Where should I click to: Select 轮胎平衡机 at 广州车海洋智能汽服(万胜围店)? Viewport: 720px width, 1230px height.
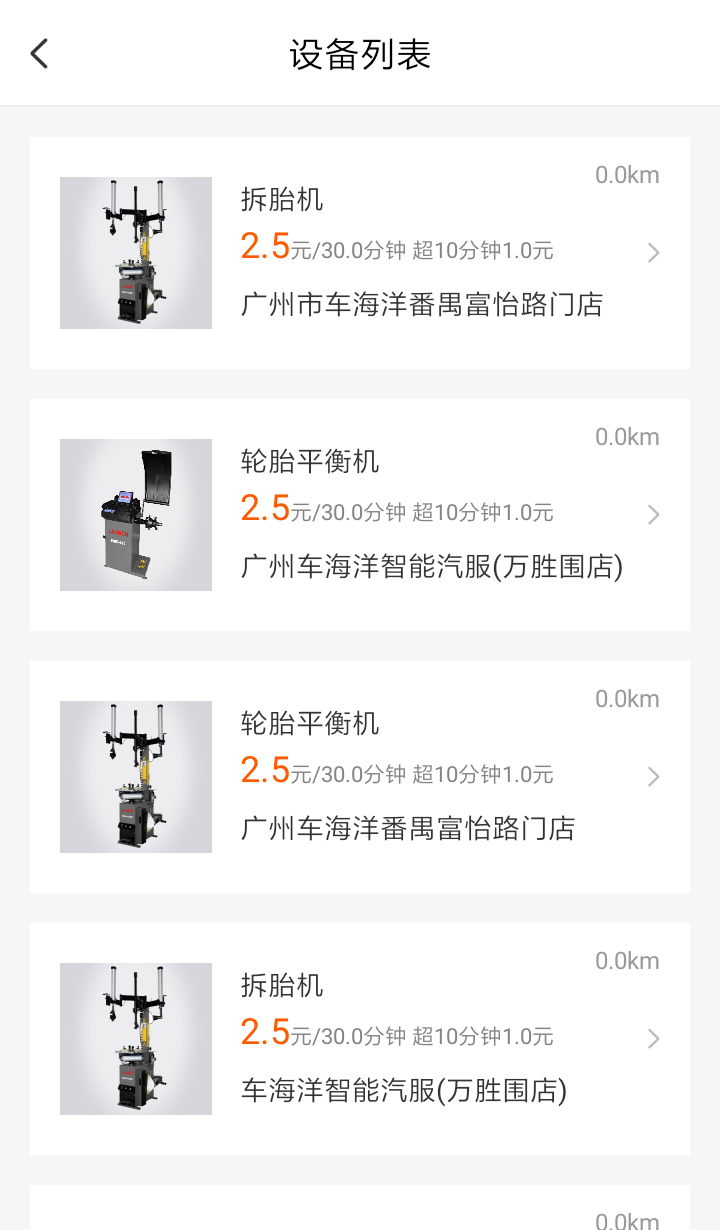pyautogui.click(x=360, y=515)
